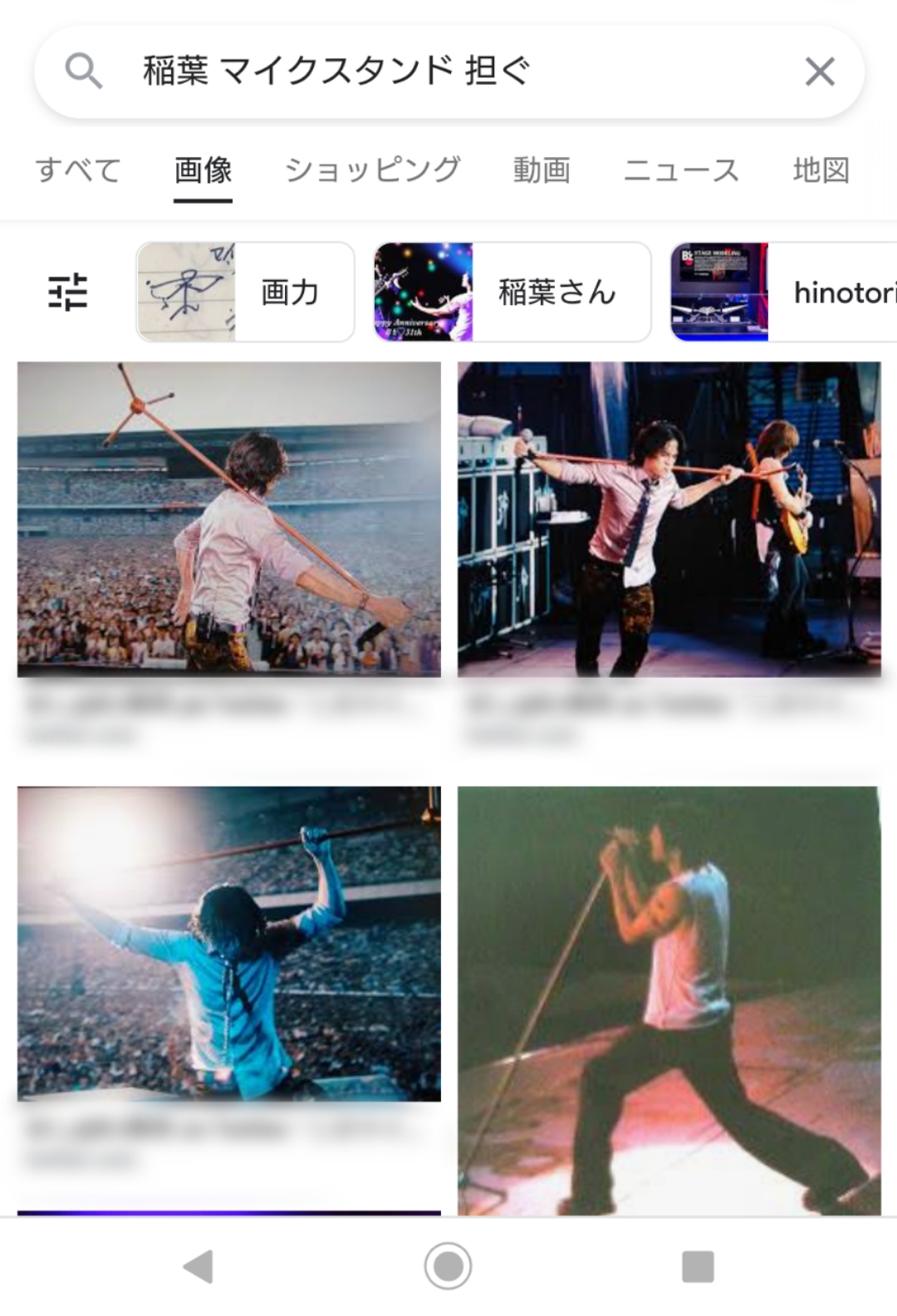Viewport: 897px width, 1316px height.
Task: Open the image filter settings icon
Action: [68, 292]
